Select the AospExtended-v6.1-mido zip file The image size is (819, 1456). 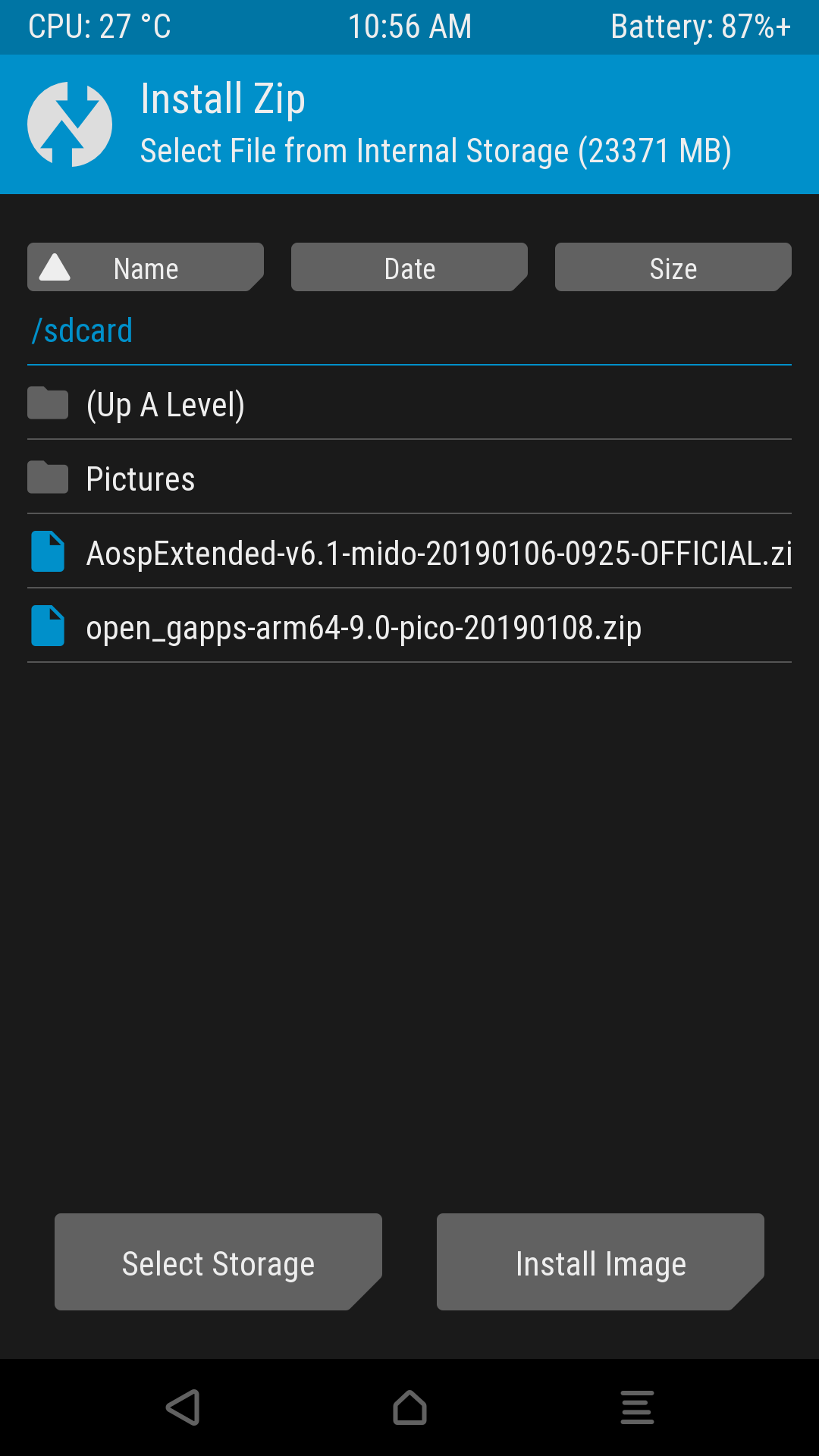tap(409, 553)
